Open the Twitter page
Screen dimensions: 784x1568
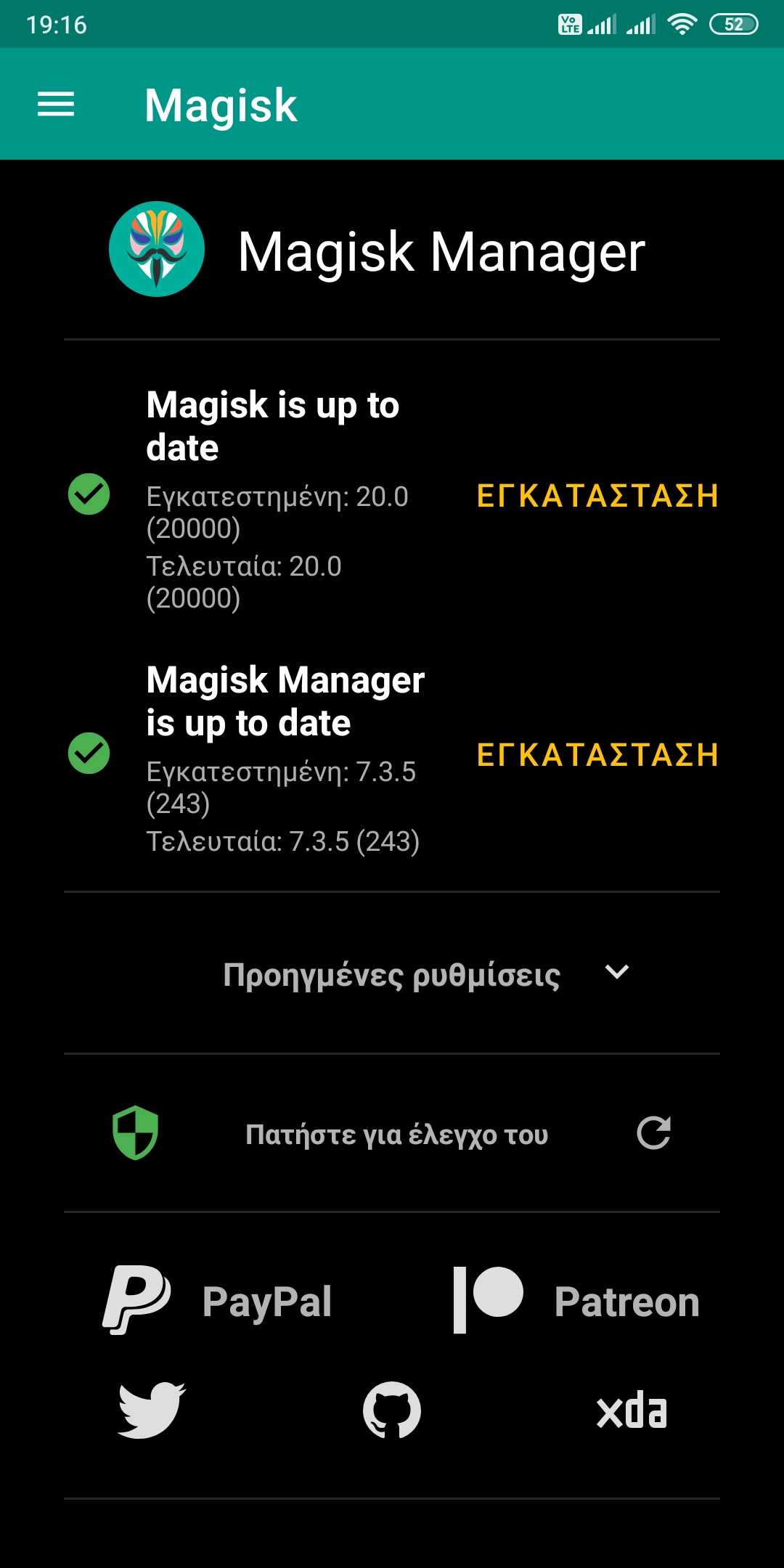coord(152,1410)
